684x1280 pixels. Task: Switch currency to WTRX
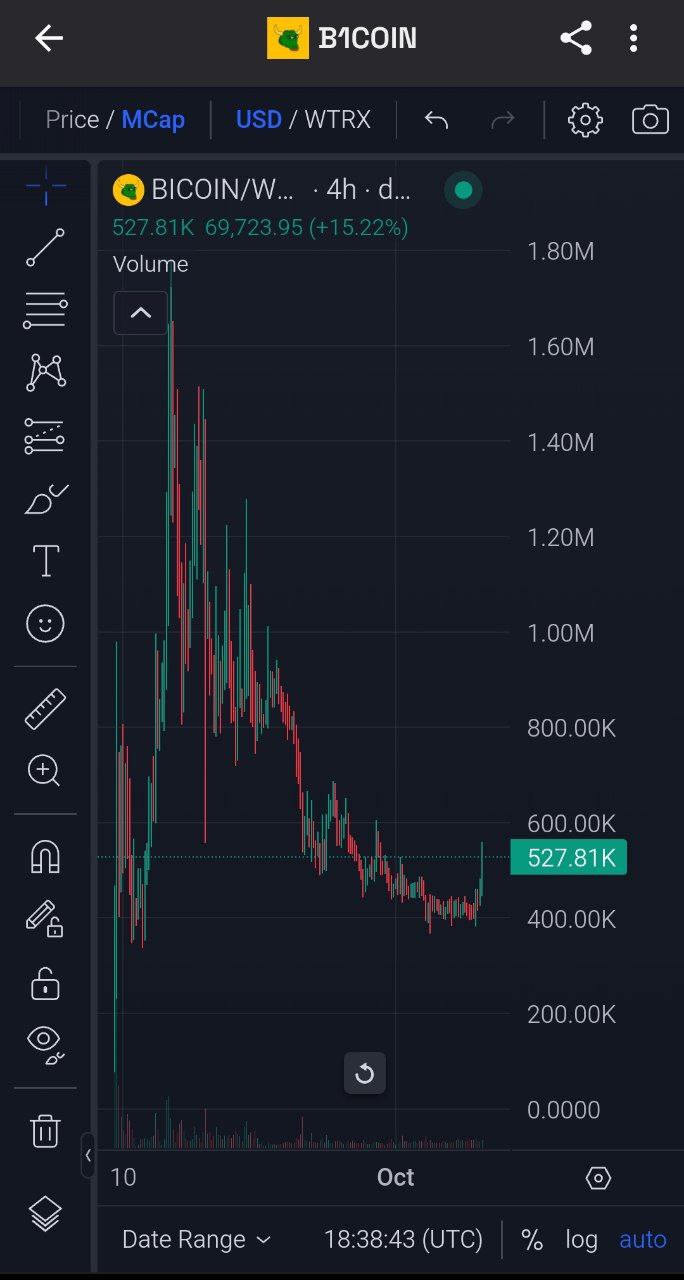337,120
